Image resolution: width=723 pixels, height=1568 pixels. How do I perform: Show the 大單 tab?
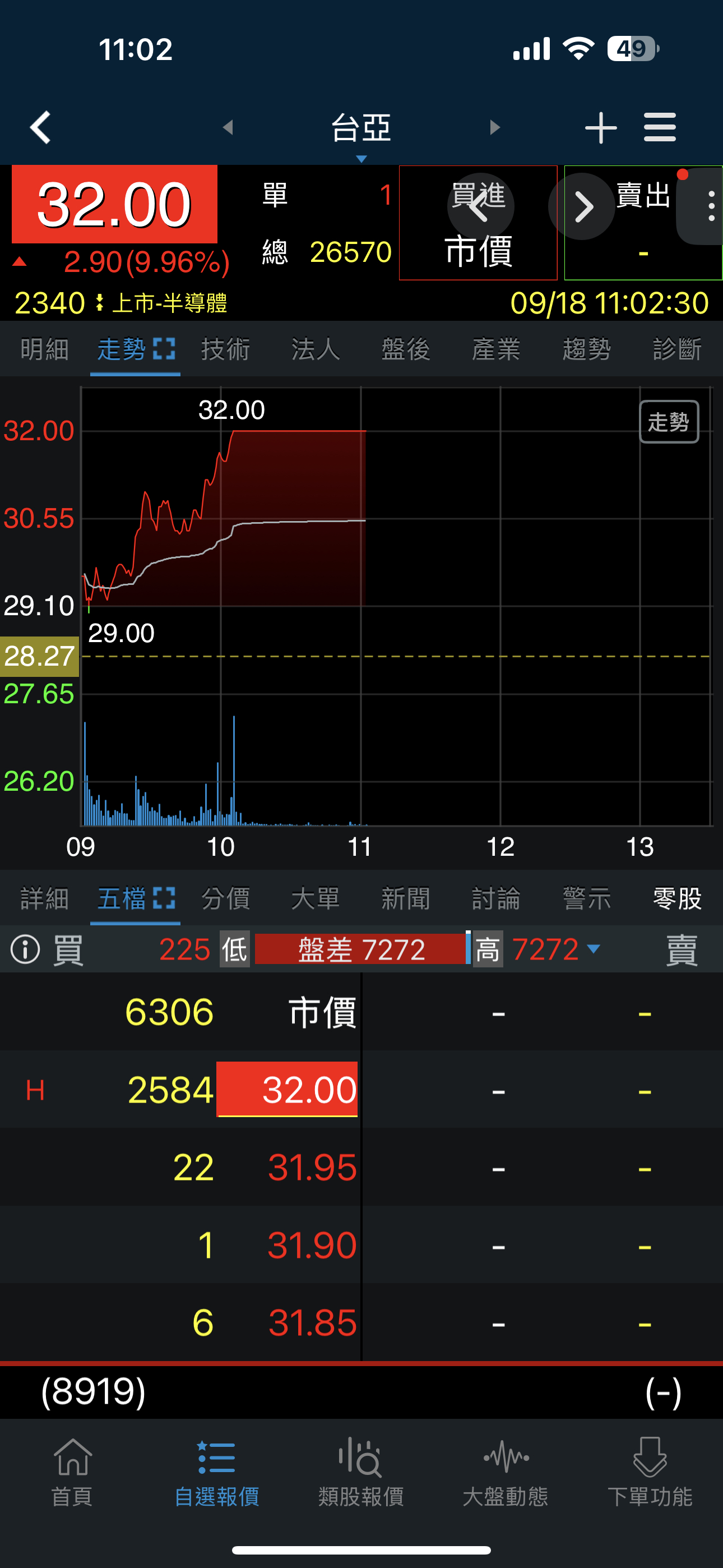pos(315,898)
